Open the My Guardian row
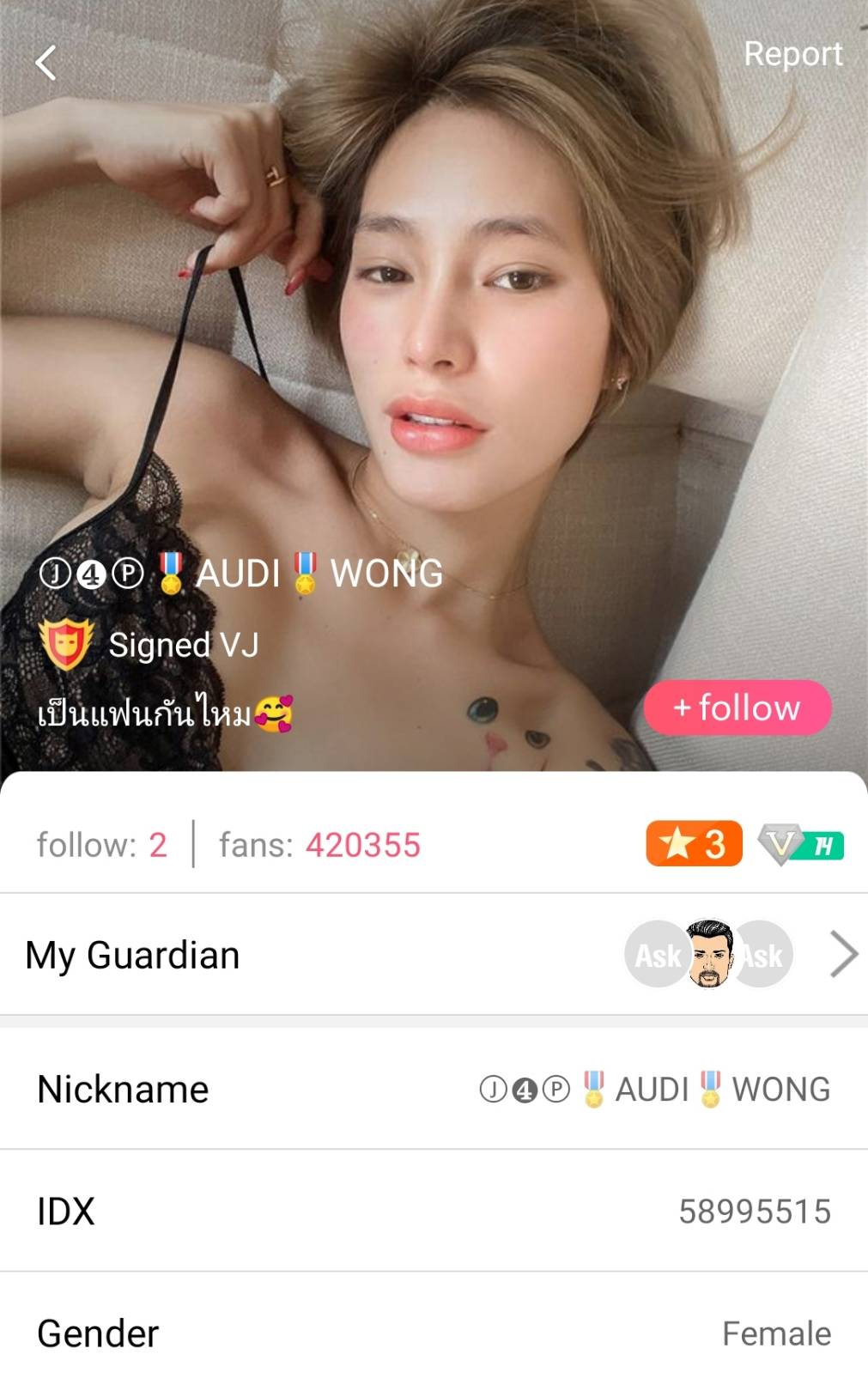This screenshot has width=868, height=1391. tap(434, 955)
